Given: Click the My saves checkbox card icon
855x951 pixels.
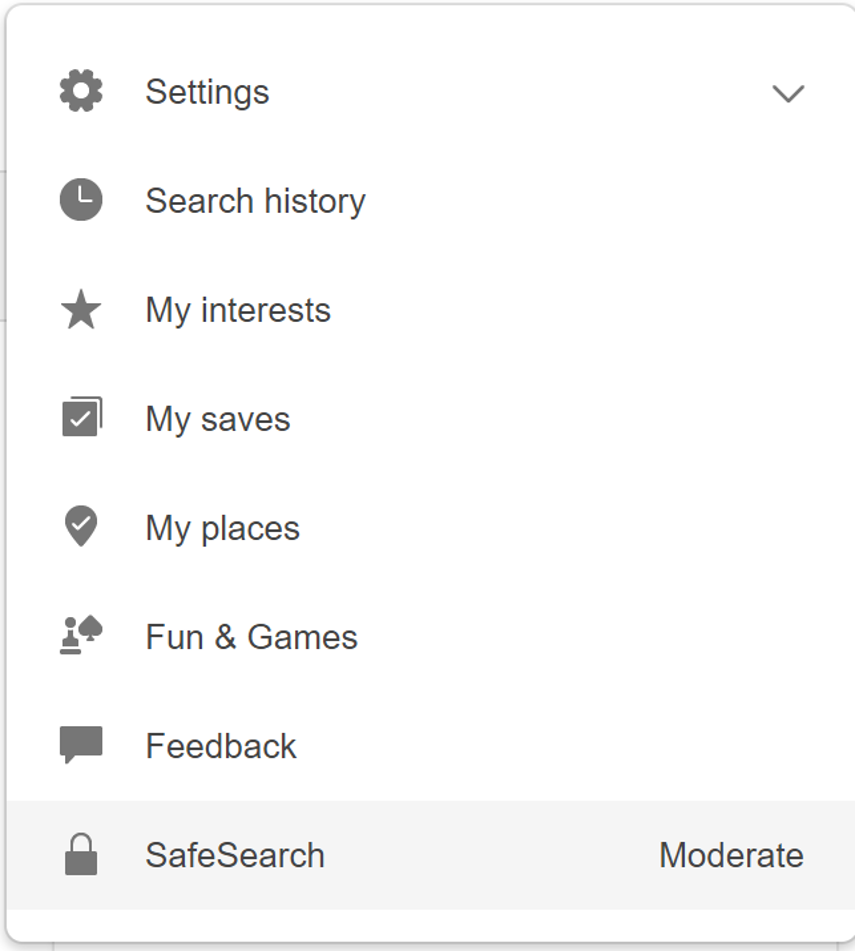Looking at the screenshot, I should (x=78, y=418).
